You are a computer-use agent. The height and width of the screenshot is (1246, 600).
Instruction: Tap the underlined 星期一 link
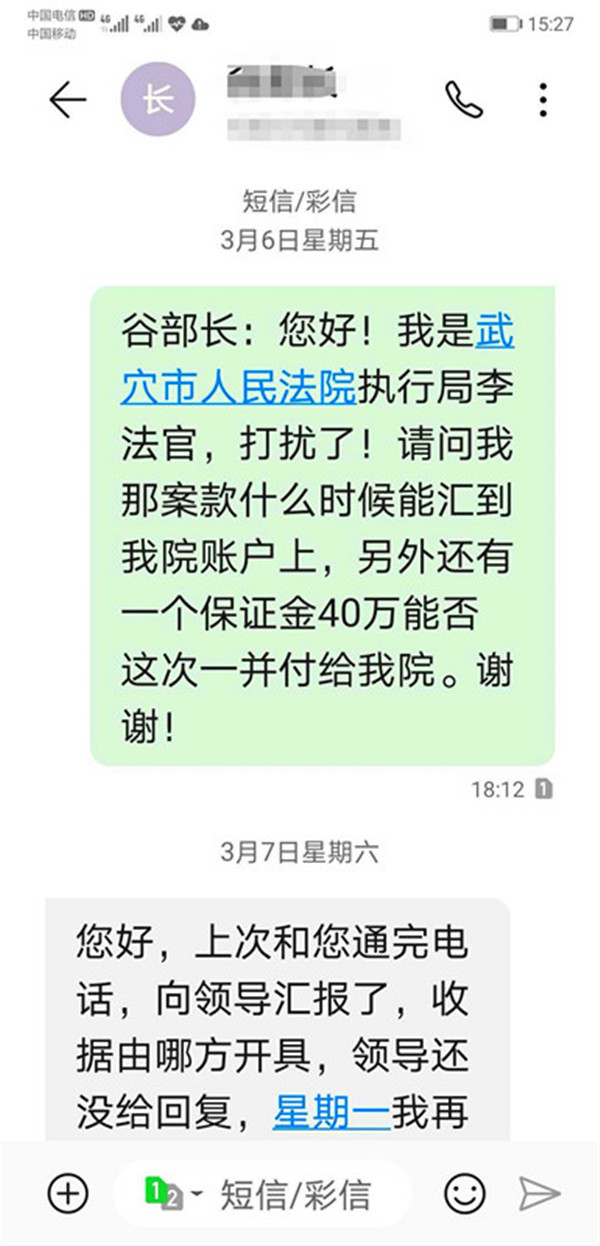(331, 1113)
